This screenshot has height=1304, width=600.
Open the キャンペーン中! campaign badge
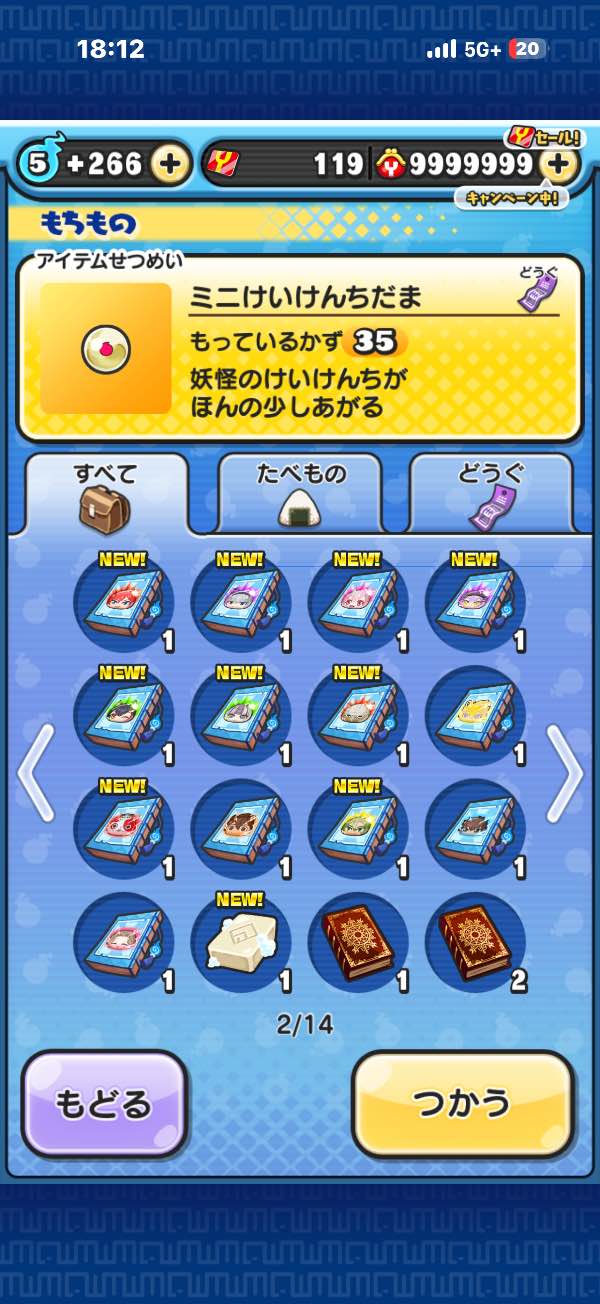click(x=512, y=198)
